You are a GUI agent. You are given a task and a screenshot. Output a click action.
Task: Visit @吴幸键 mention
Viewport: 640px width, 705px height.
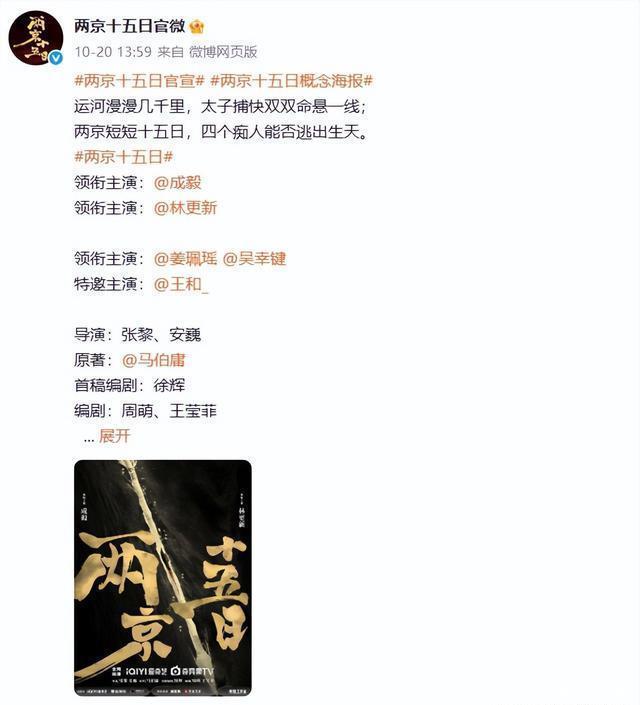coord(255,259)
